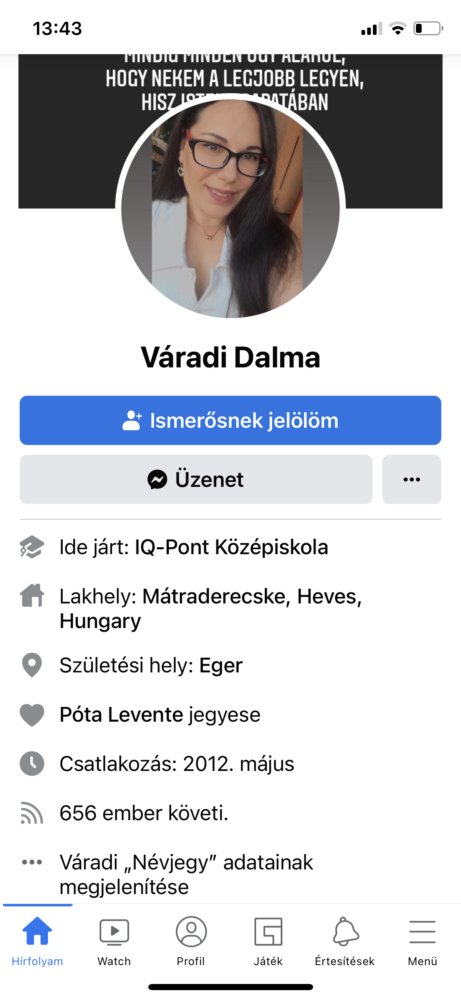Screen dimensions: 461x1000
Task: Open the circular profile picture
Action: 230,207
